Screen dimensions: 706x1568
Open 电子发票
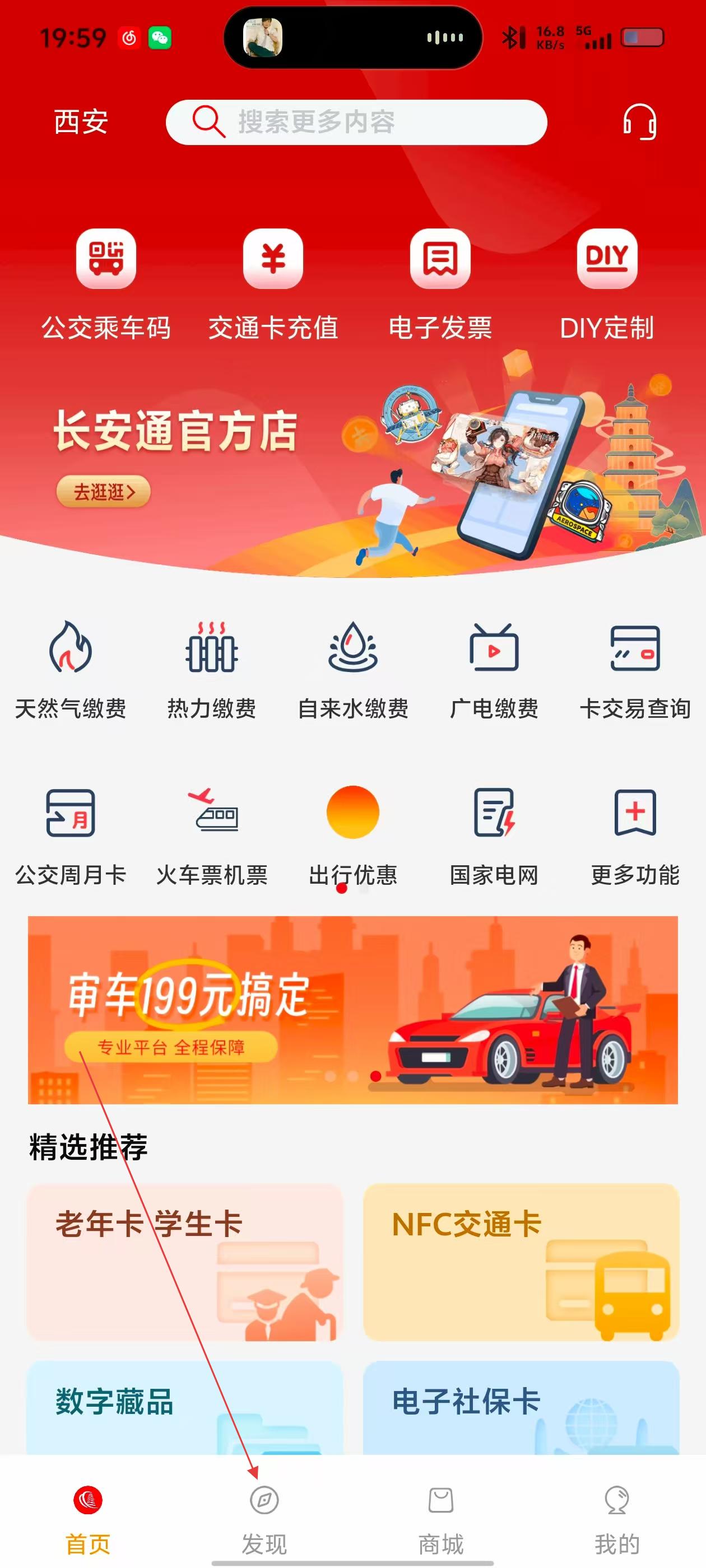tap(440, 284)
